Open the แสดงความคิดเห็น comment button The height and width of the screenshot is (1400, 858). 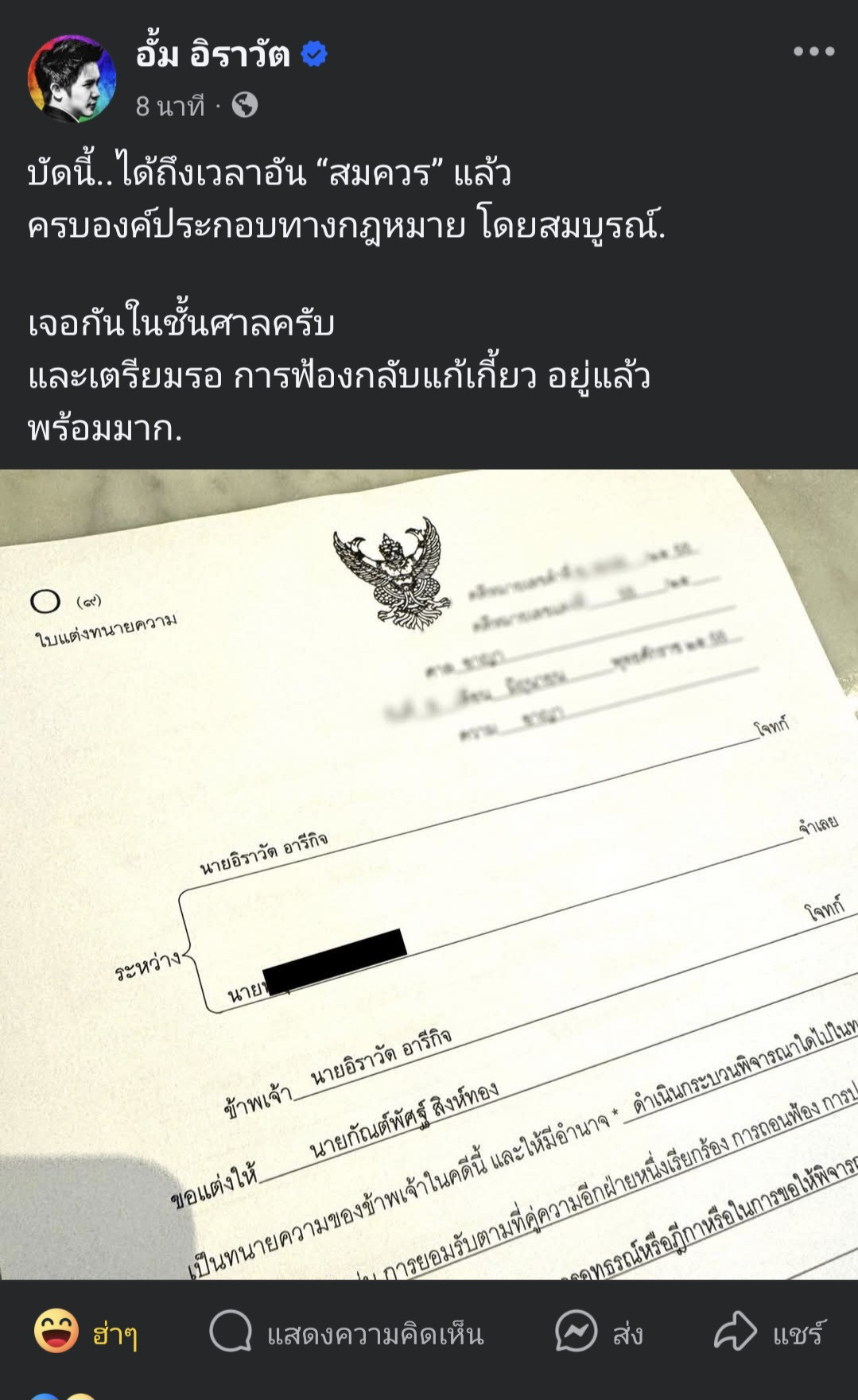click(347, 1332)
